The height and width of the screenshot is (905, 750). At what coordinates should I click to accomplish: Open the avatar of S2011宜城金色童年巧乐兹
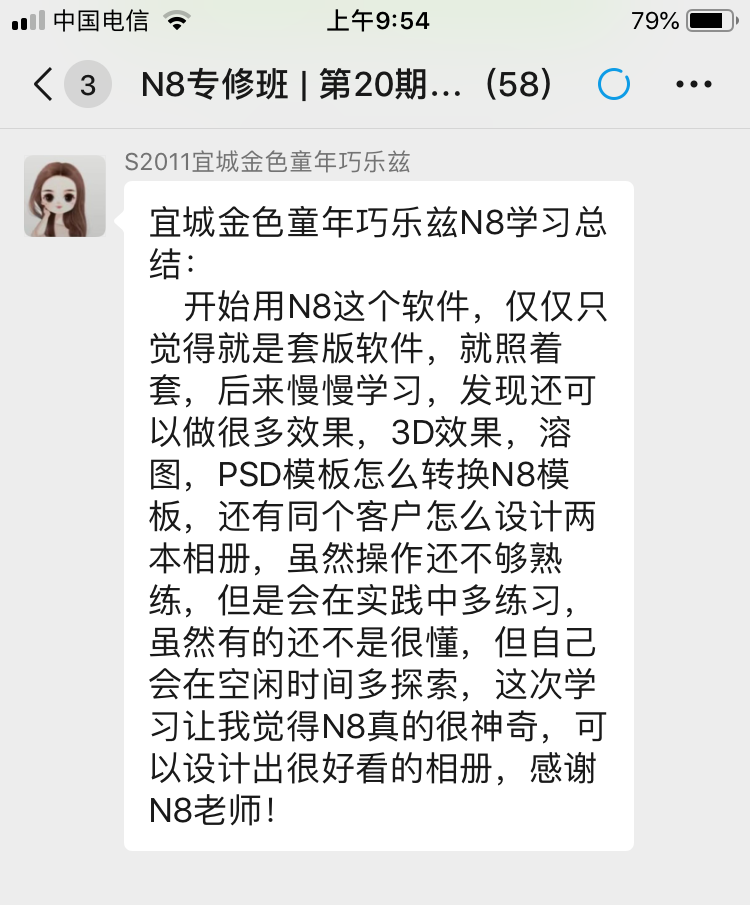click(65, 196)
